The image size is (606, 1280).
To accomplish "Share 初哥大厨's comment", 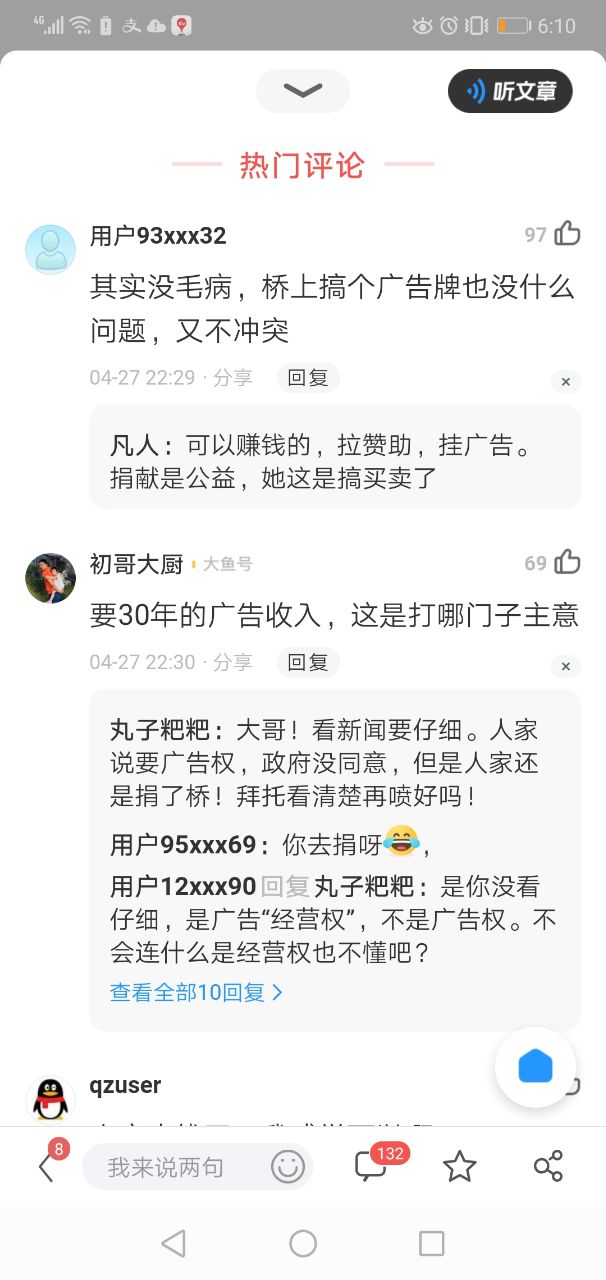I will pyautogui.click(x=233, y=662).
